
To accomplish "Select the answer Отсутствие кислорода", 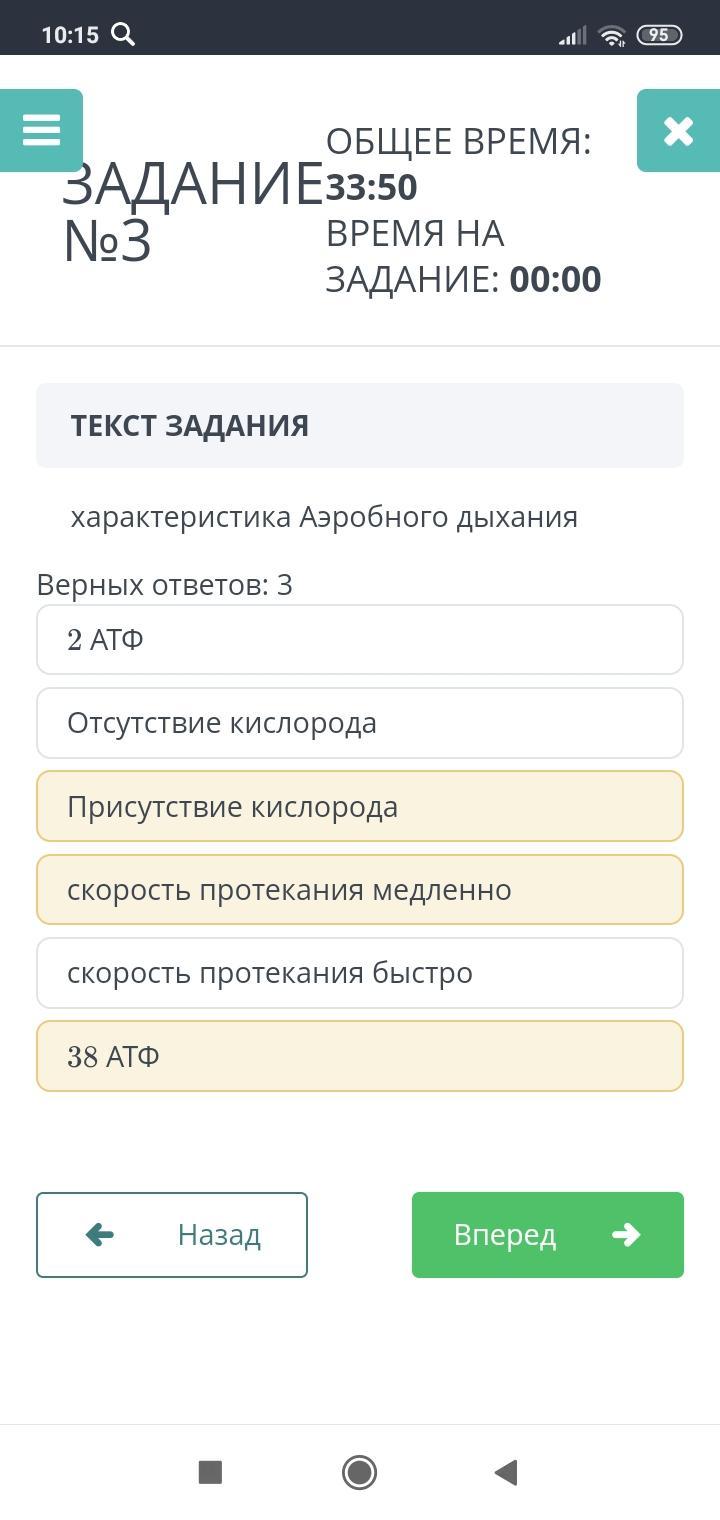I will [x=360, y=723].
